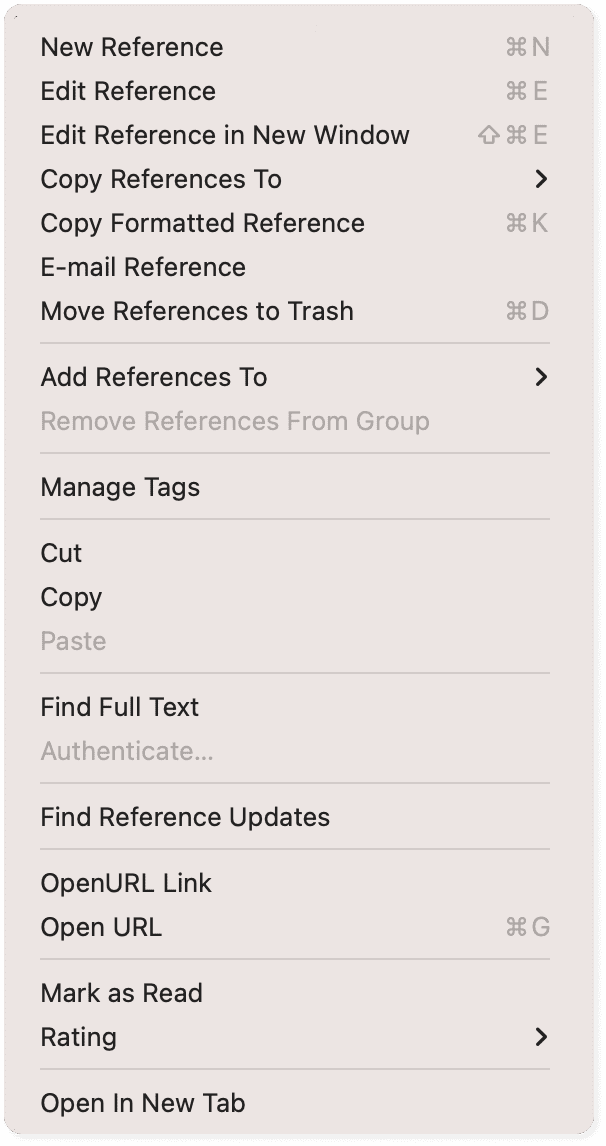
Task: Tap Move References to Trash
Action: (197, 311)
